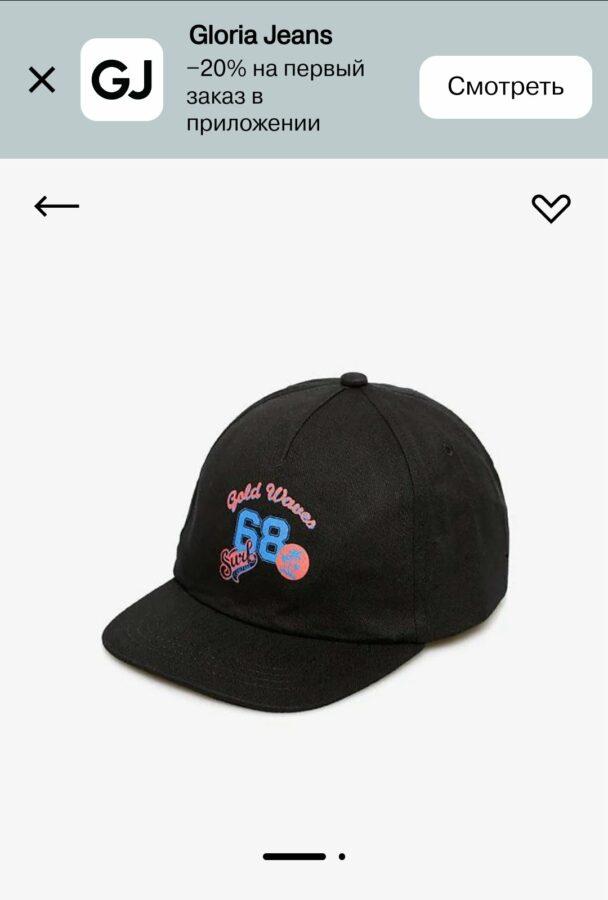
Task: Dismiss the Gloria Jeans app banner
Action: pyautogui.click(x=42, y=80)
